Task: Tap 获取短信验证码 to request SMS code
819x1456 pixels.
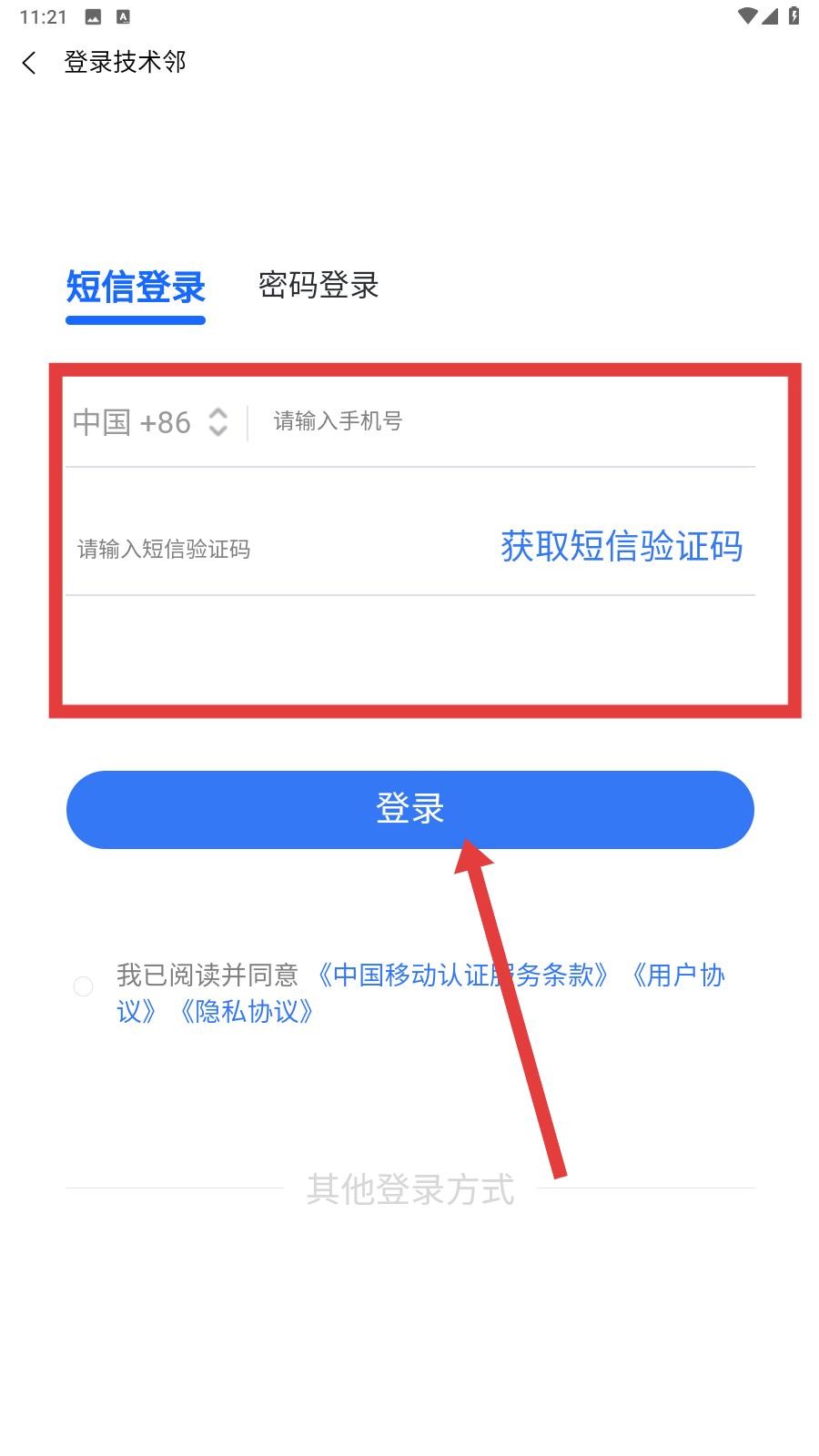Action: tap(622, 547)
